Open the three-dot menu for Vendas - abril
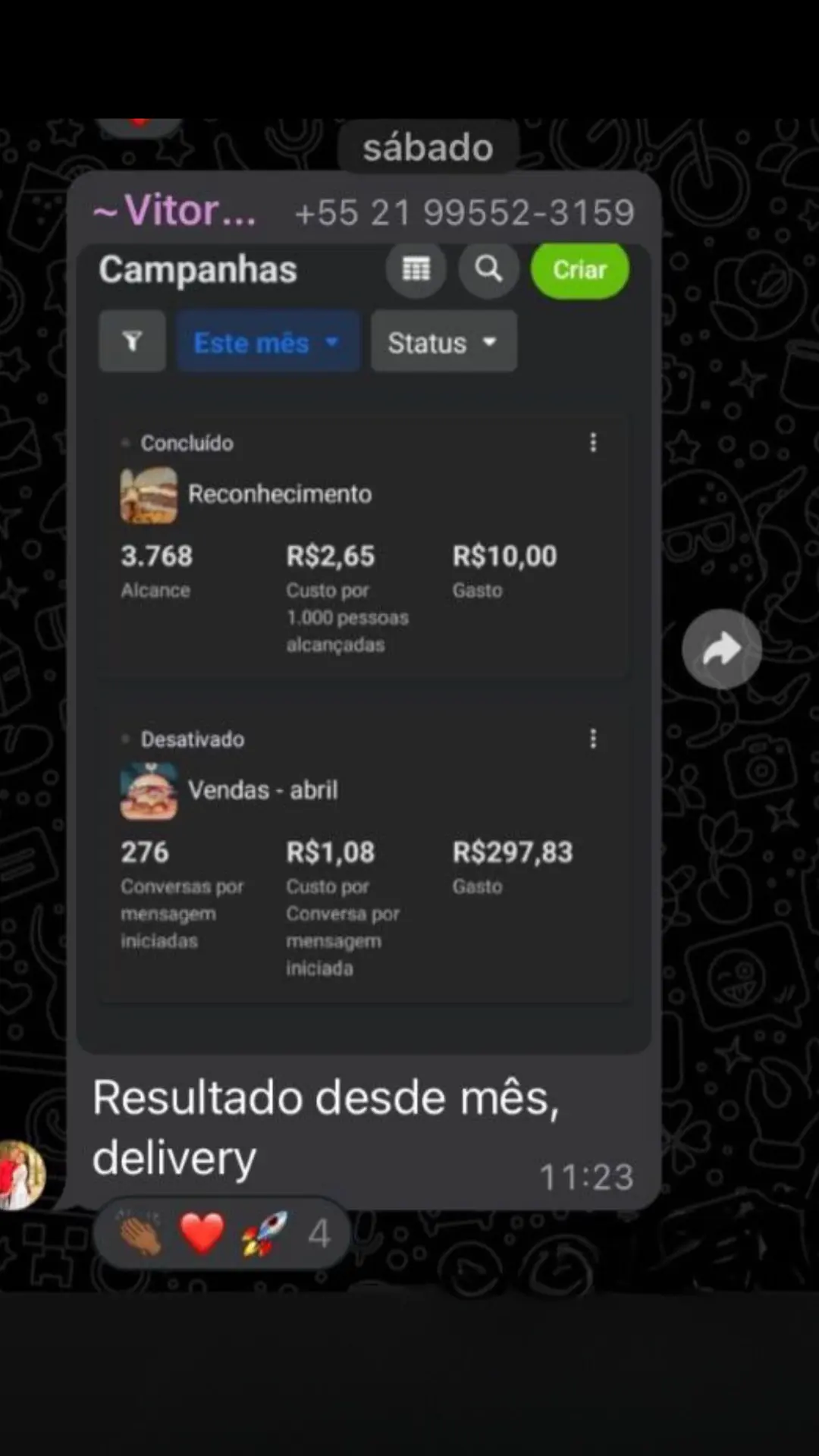The image size is (819, 1456). tap(594, 738)
